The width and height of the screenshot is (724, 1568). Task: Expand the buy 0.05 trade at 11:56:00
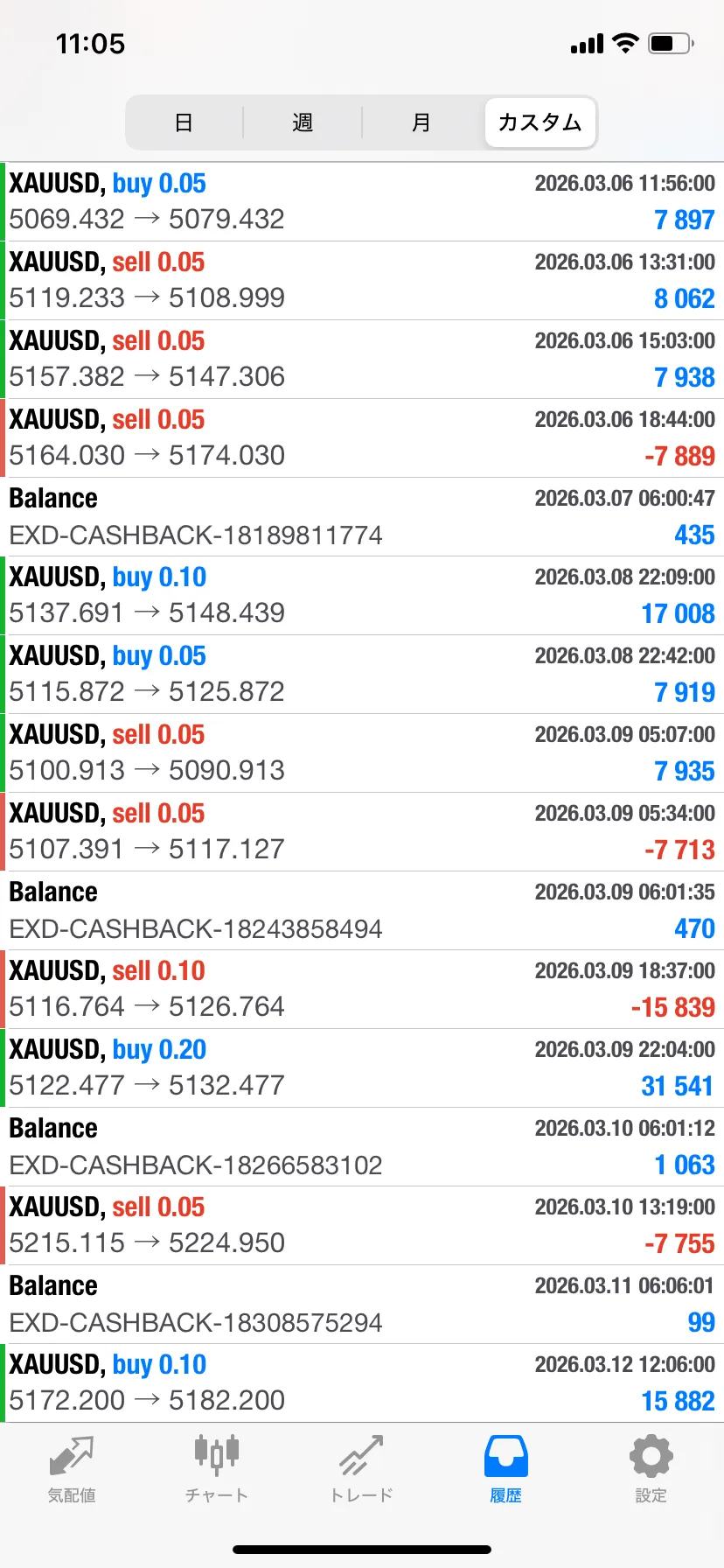tap(362, 201)
